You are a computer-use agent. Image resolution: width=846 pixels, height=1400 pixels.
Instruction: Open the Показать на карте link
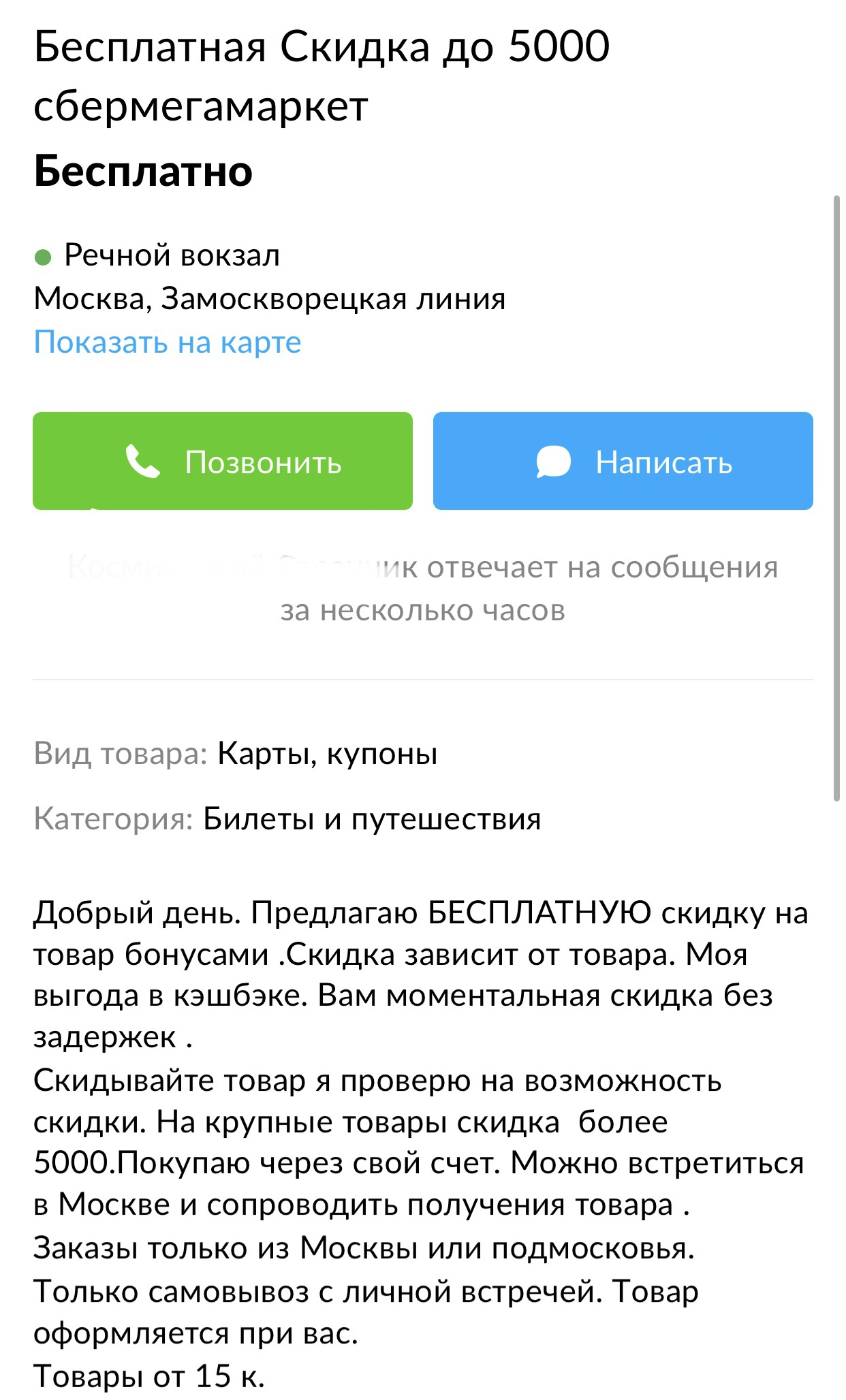point(168,342)
